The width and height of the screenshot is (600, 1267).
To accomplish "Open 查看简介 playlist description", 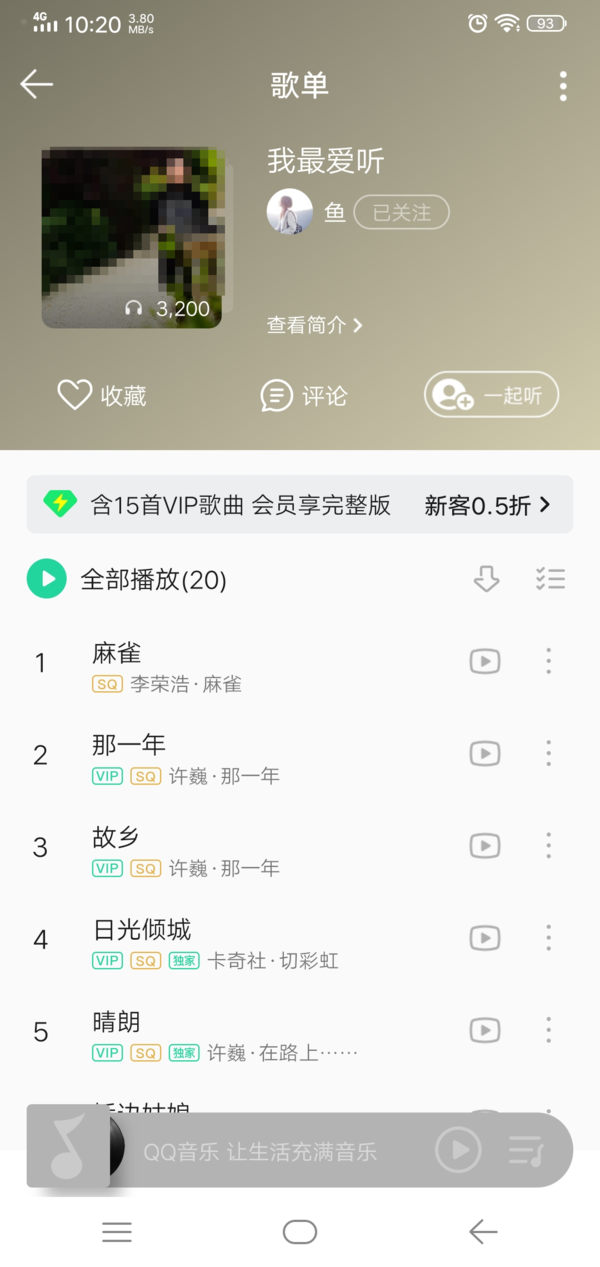I will click(314, 325).
